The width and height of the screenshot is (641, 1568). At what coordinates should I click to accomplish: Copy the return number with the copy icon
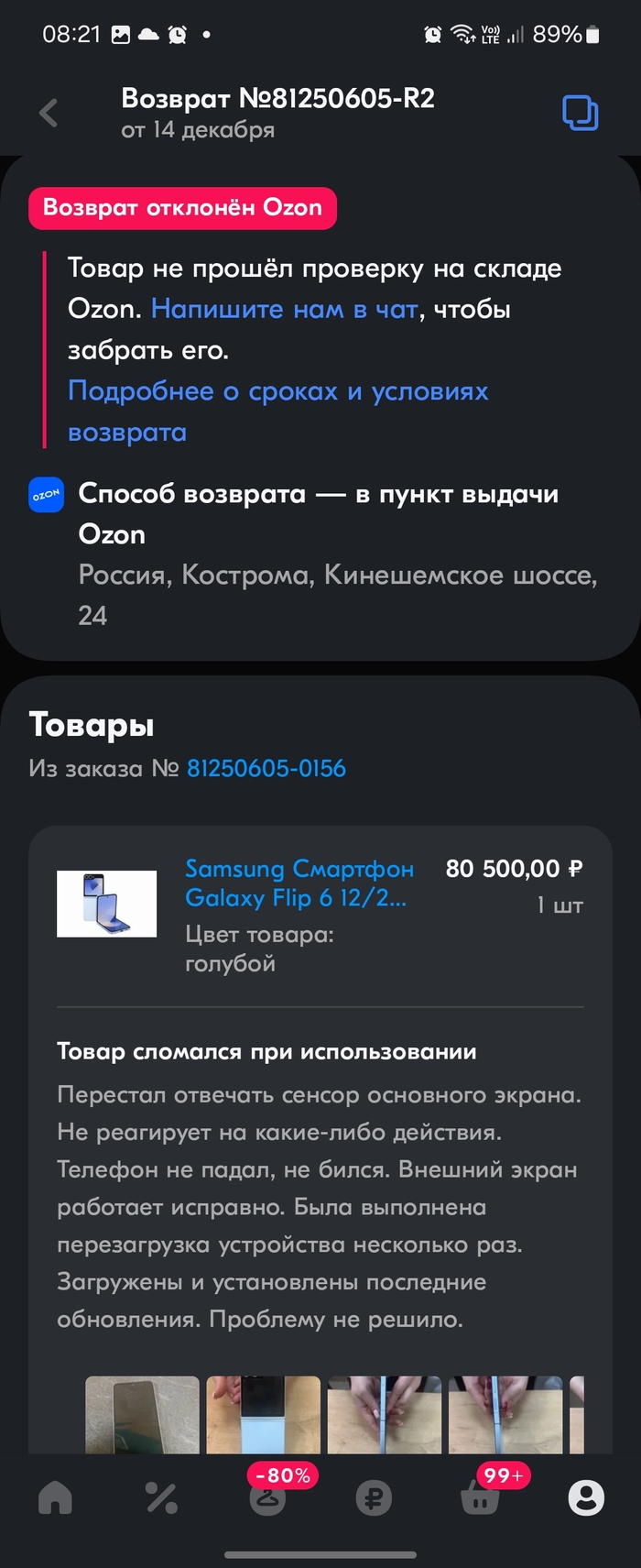click(x=580, y=113)
